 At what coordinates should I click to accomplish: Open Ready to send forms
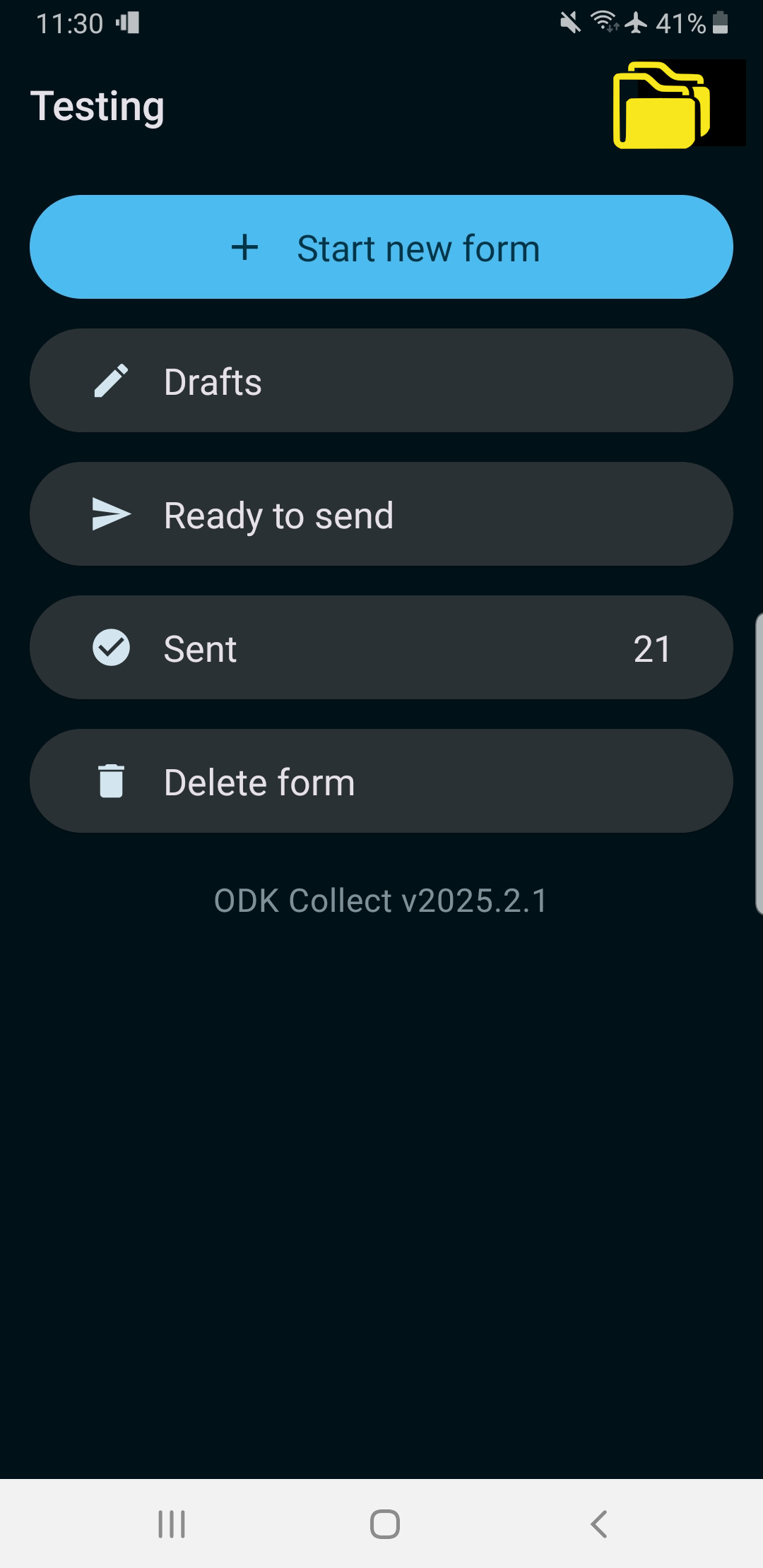381,514
